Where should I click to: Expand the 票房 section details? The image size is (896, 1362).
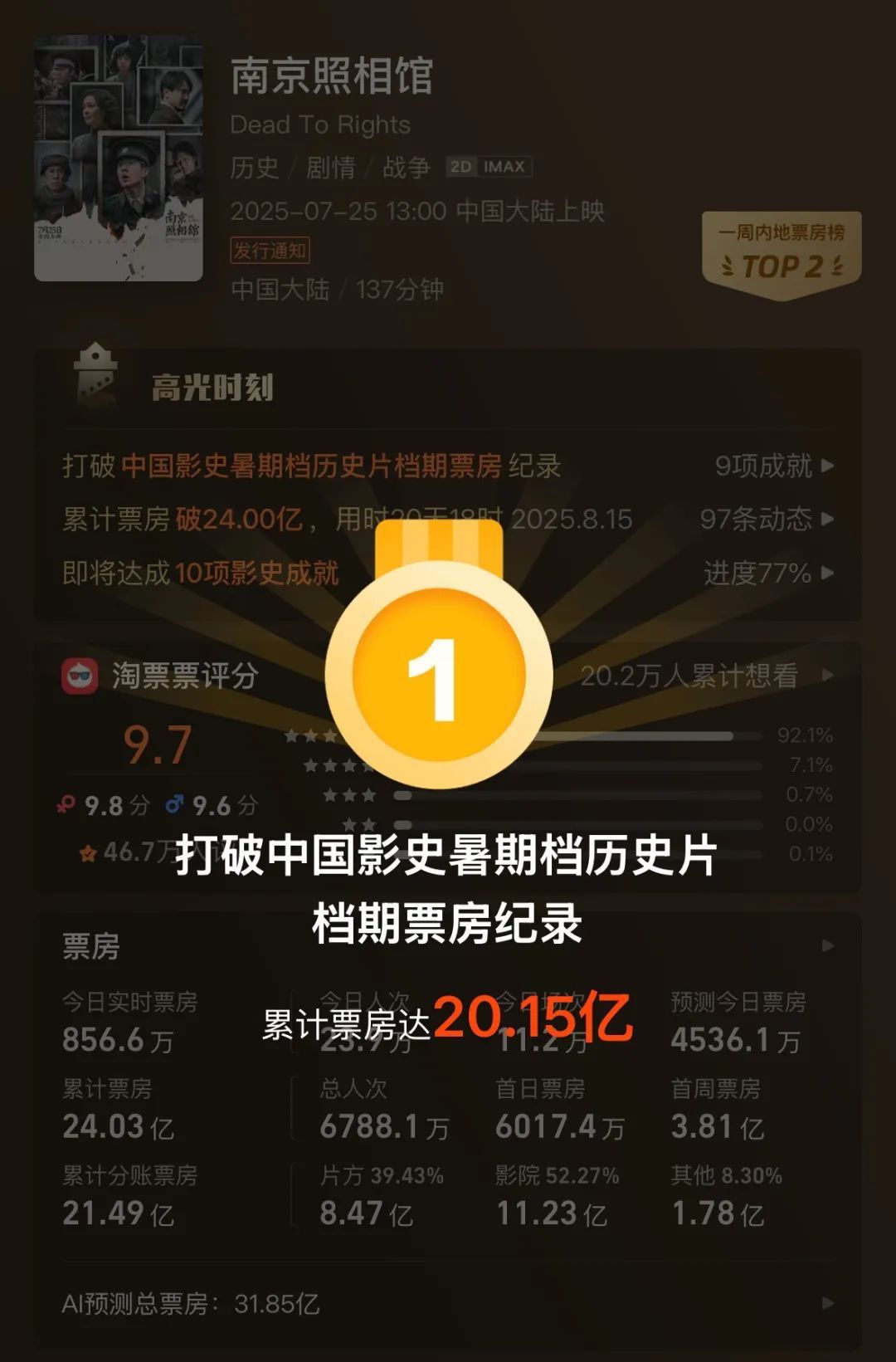click(826, 945)
